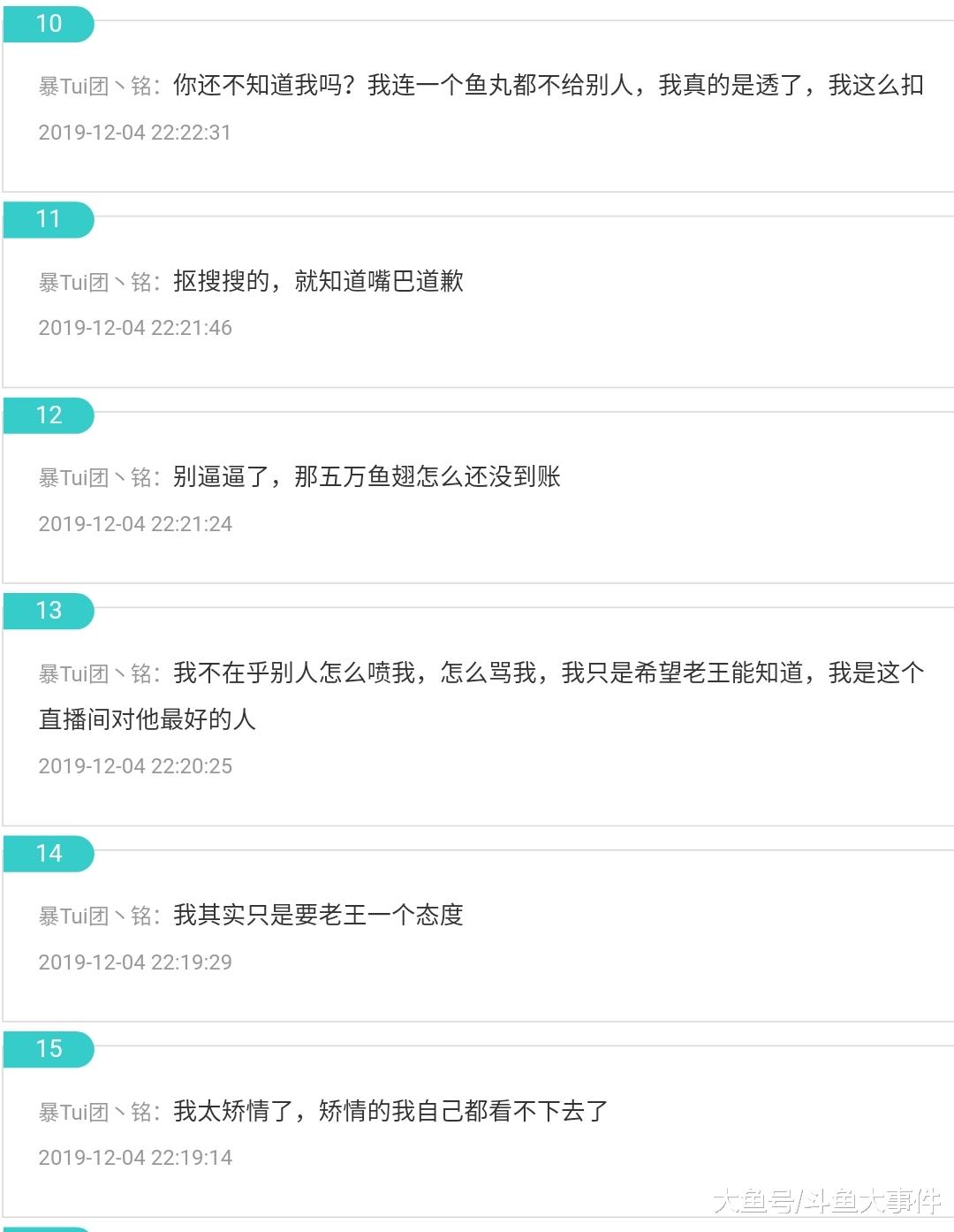Click the number 15 badge
The image size is (954, 1232).
[x=49, y=1048]
